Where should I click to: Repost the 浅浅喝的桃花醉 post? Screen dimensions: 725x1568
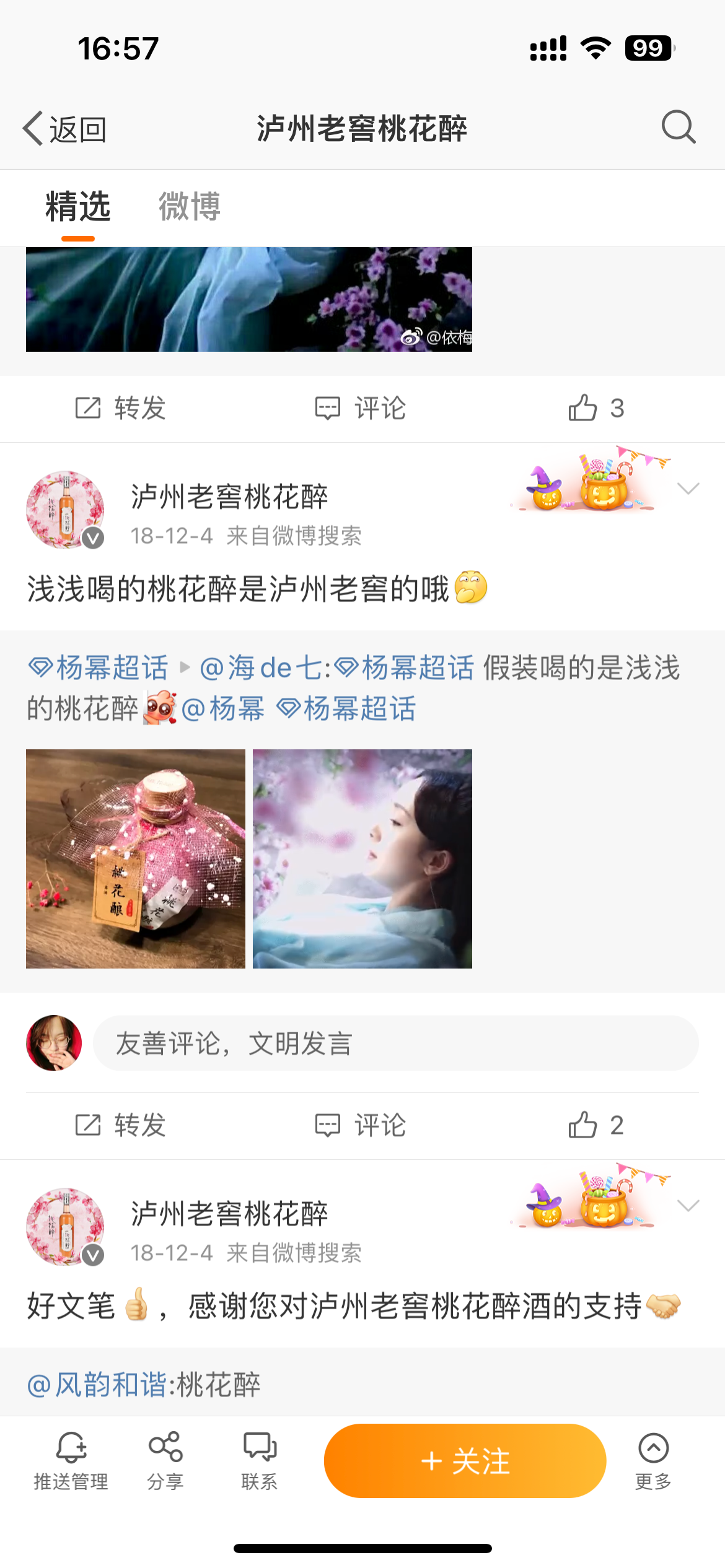(x=121, y=1125)
